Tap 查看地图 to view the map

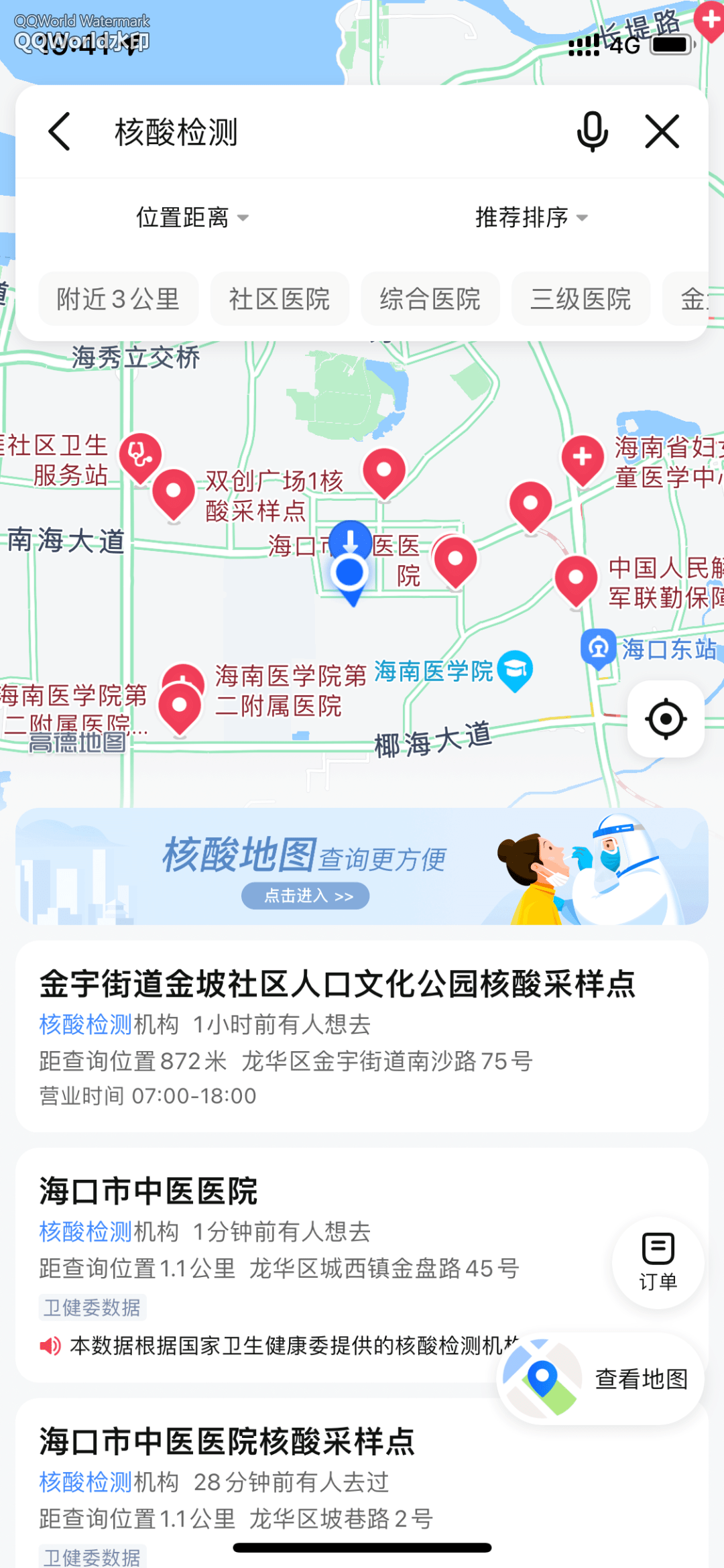pyautogui.click(x=601, y=1379)
